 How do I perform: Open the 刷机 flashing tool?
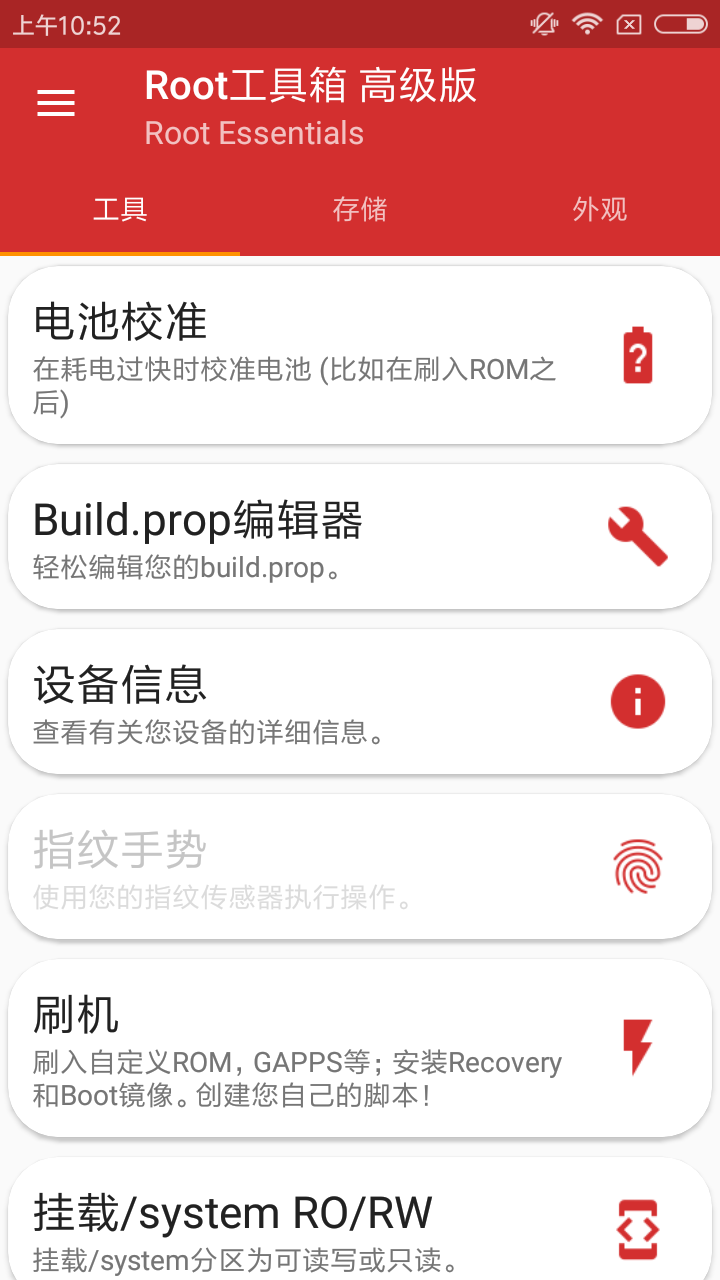(360, 1048)
